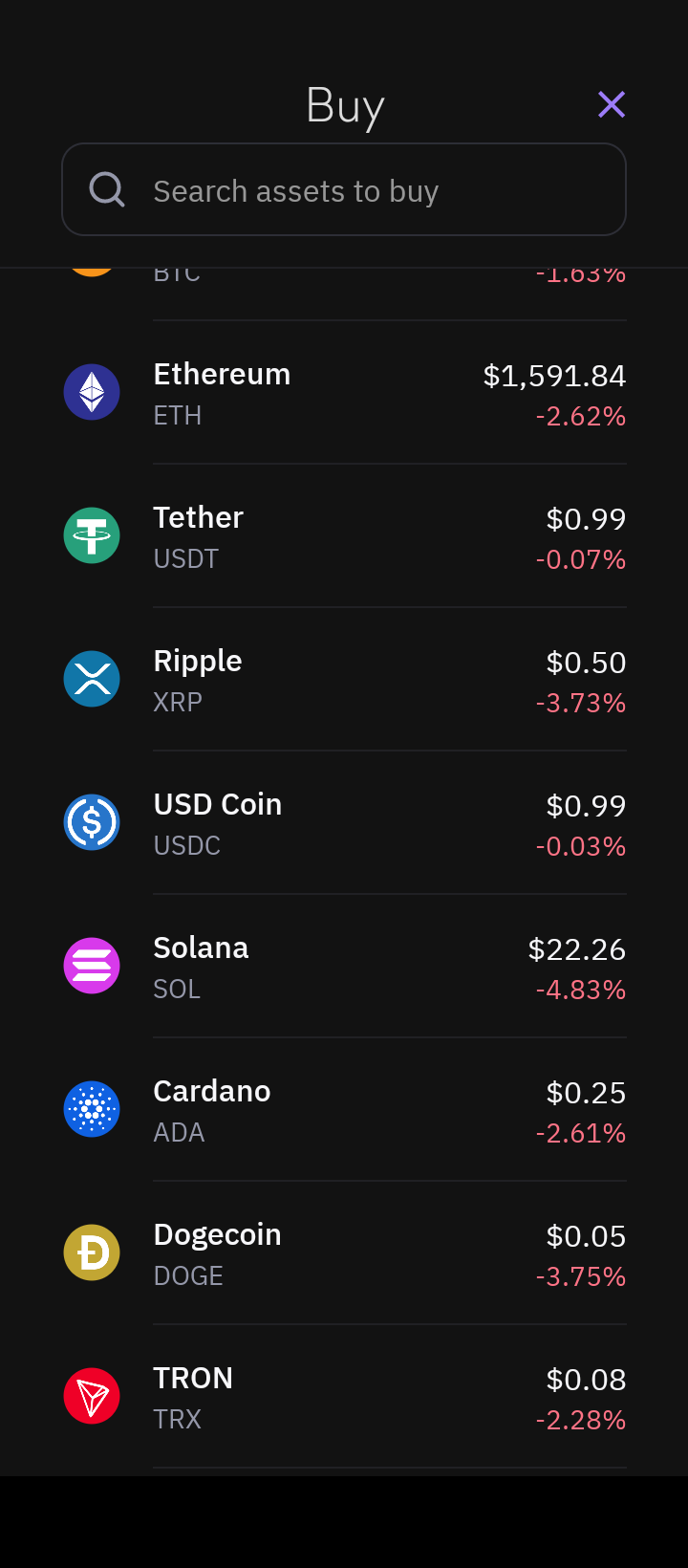
Task: Pick USD Coin to buy
Action: 344,823
